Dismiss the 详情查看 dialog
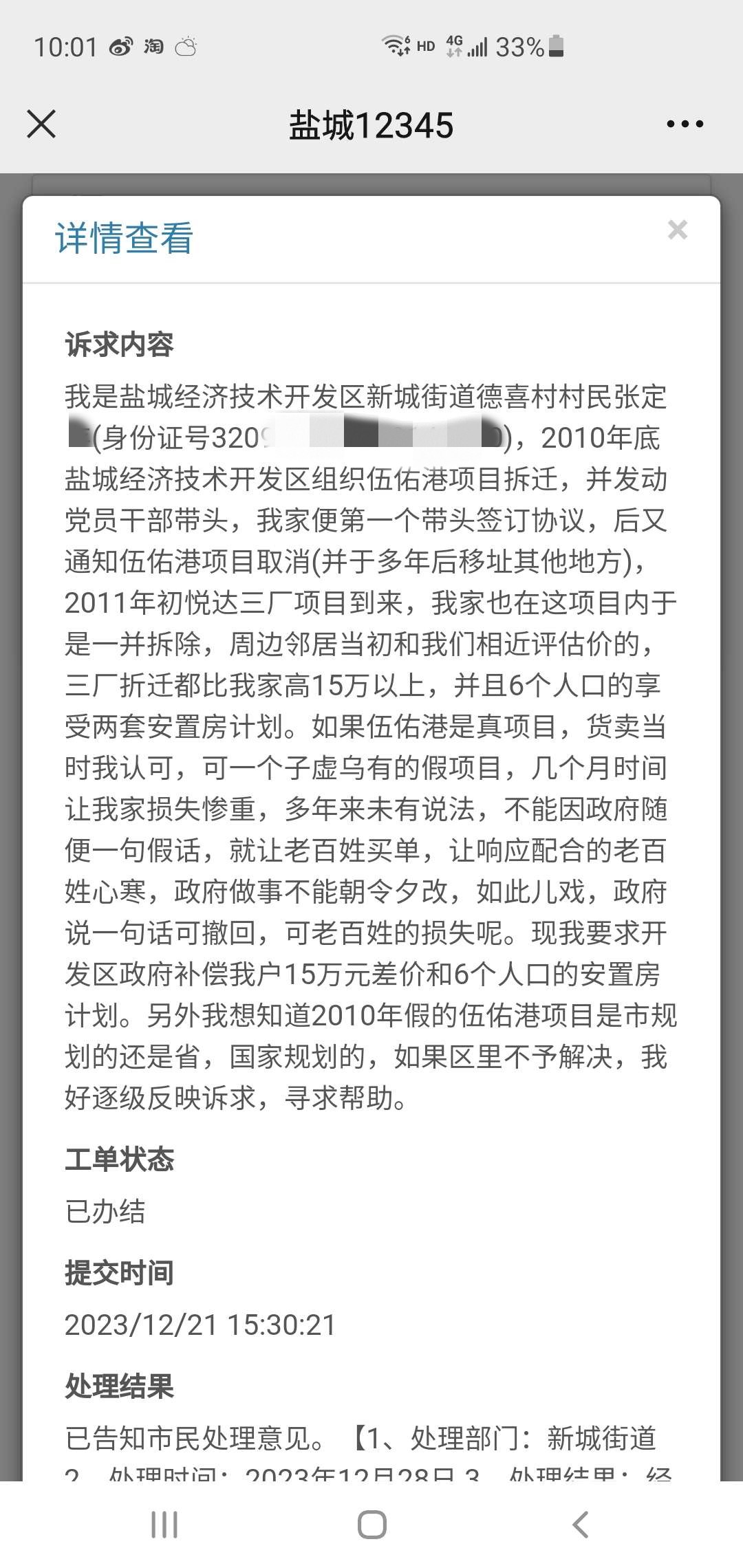 pyautogui.click(x=677, y=230)
